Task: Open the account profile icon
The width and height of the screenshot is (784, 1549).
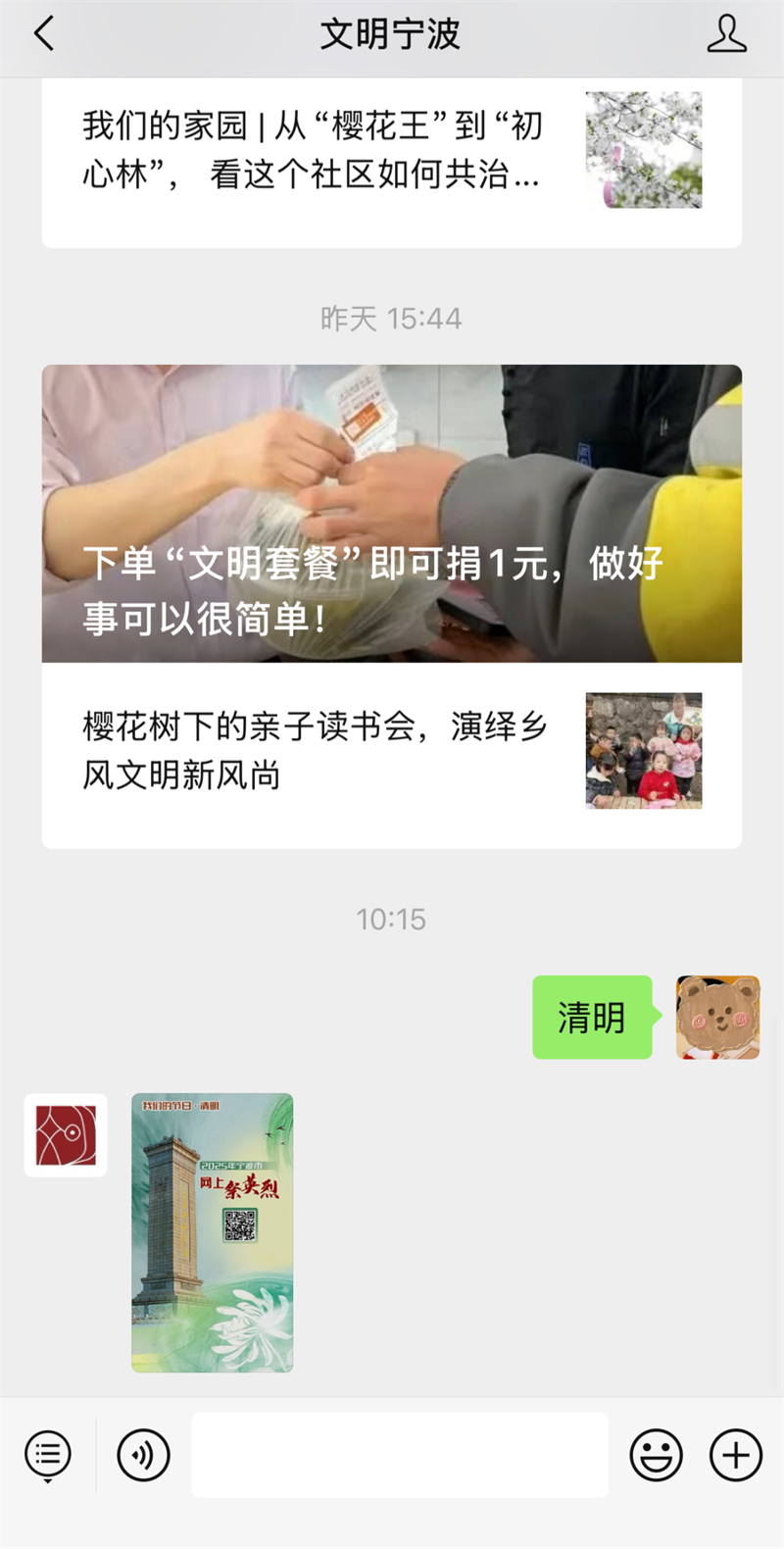Action: coord(726,34)
